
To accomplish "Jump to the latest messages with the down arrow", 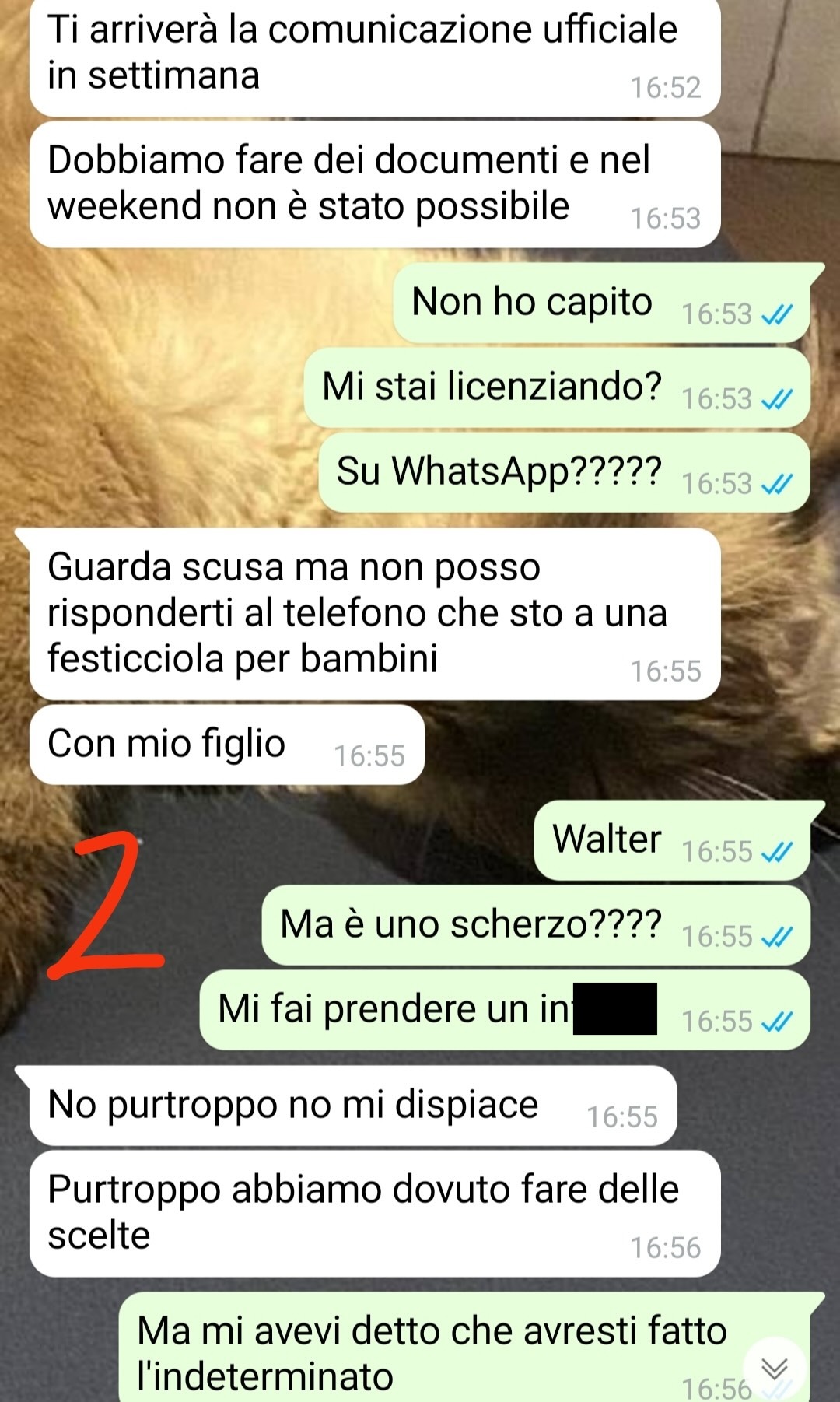I will [774, 1369].
